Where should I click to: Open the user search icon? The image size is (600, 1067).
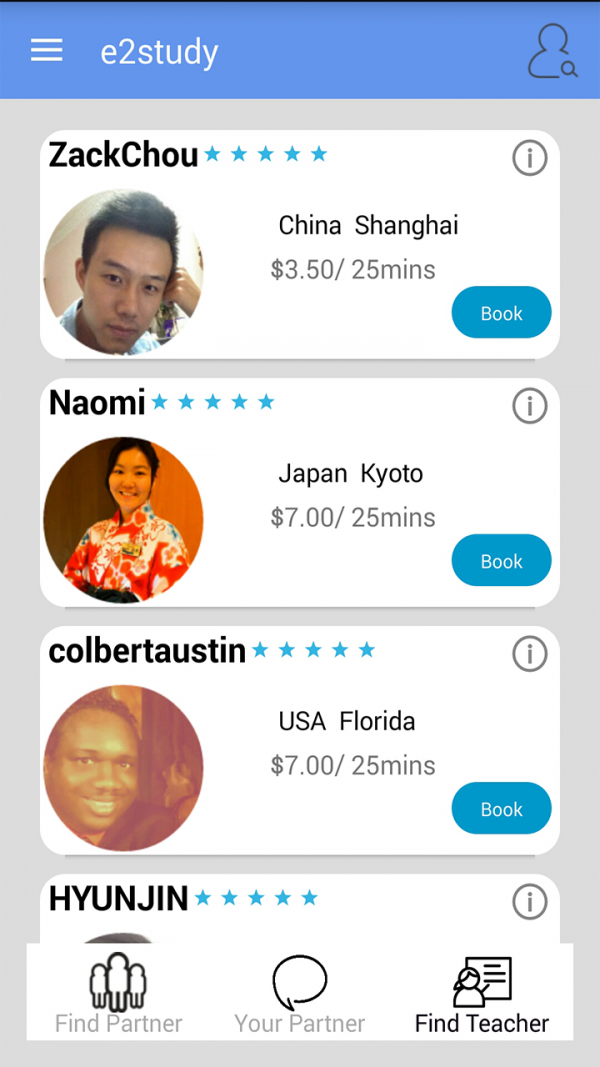(x=551, y=52)
